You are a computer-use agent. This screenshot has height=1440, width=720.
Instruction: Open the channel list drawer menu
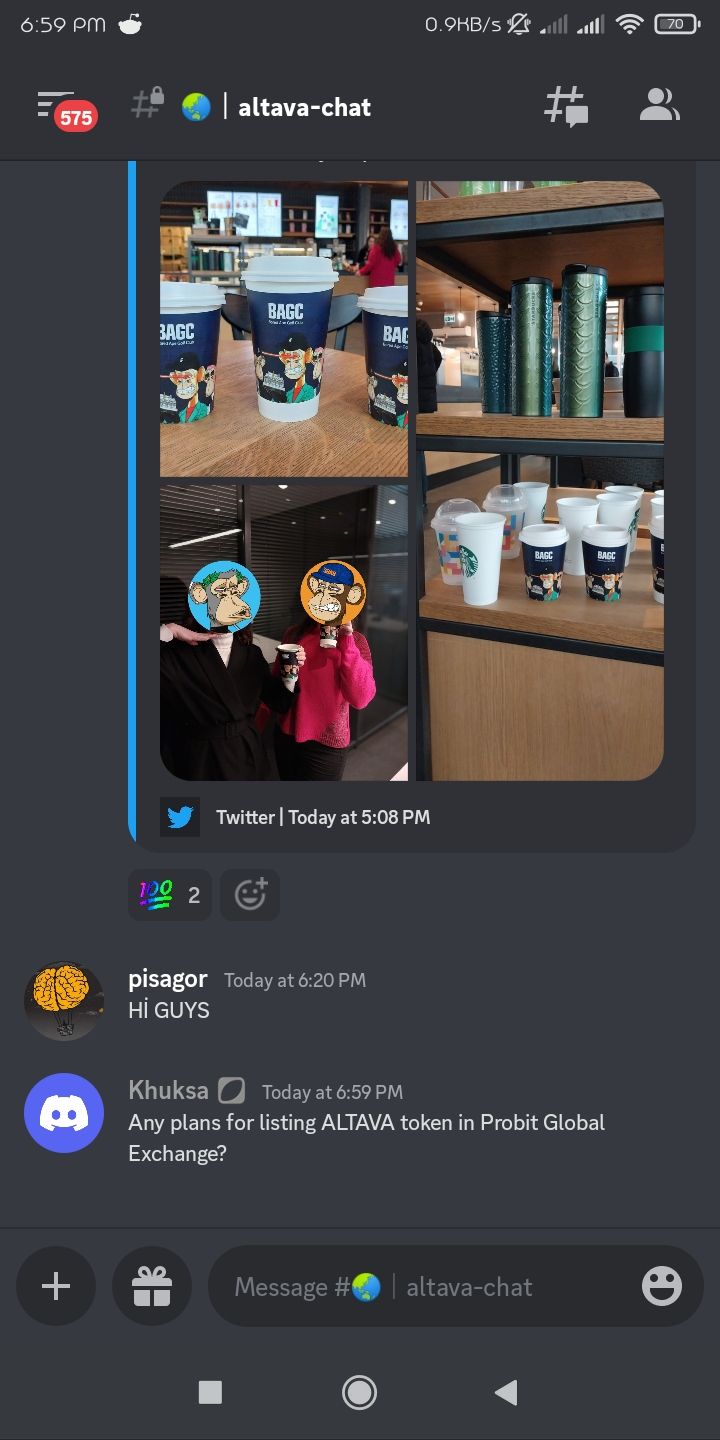tap(58, 106)
